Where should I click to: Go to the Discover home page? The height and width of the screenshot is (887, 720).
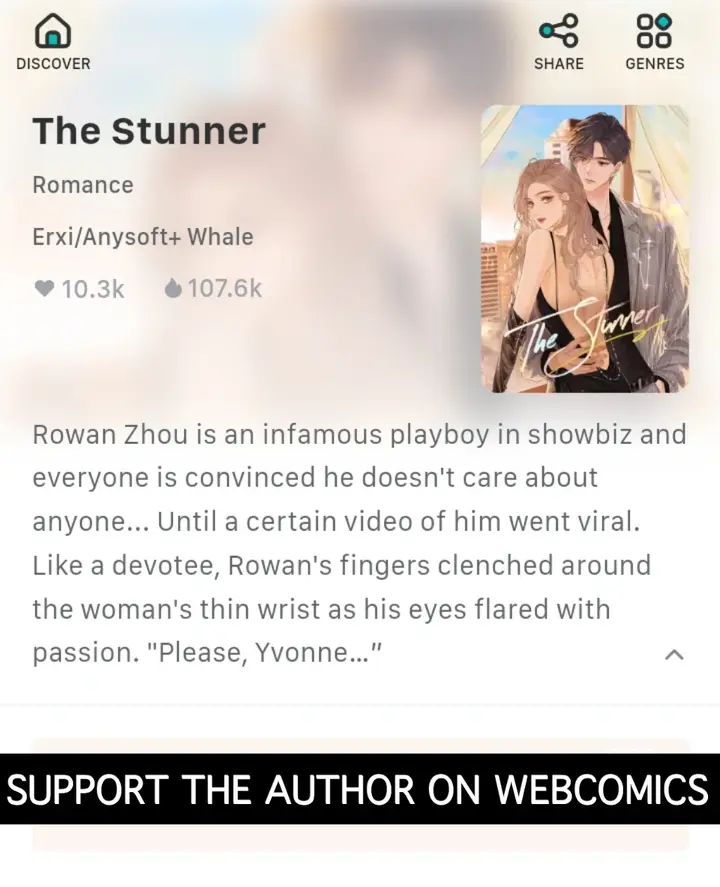pos(53,42)
